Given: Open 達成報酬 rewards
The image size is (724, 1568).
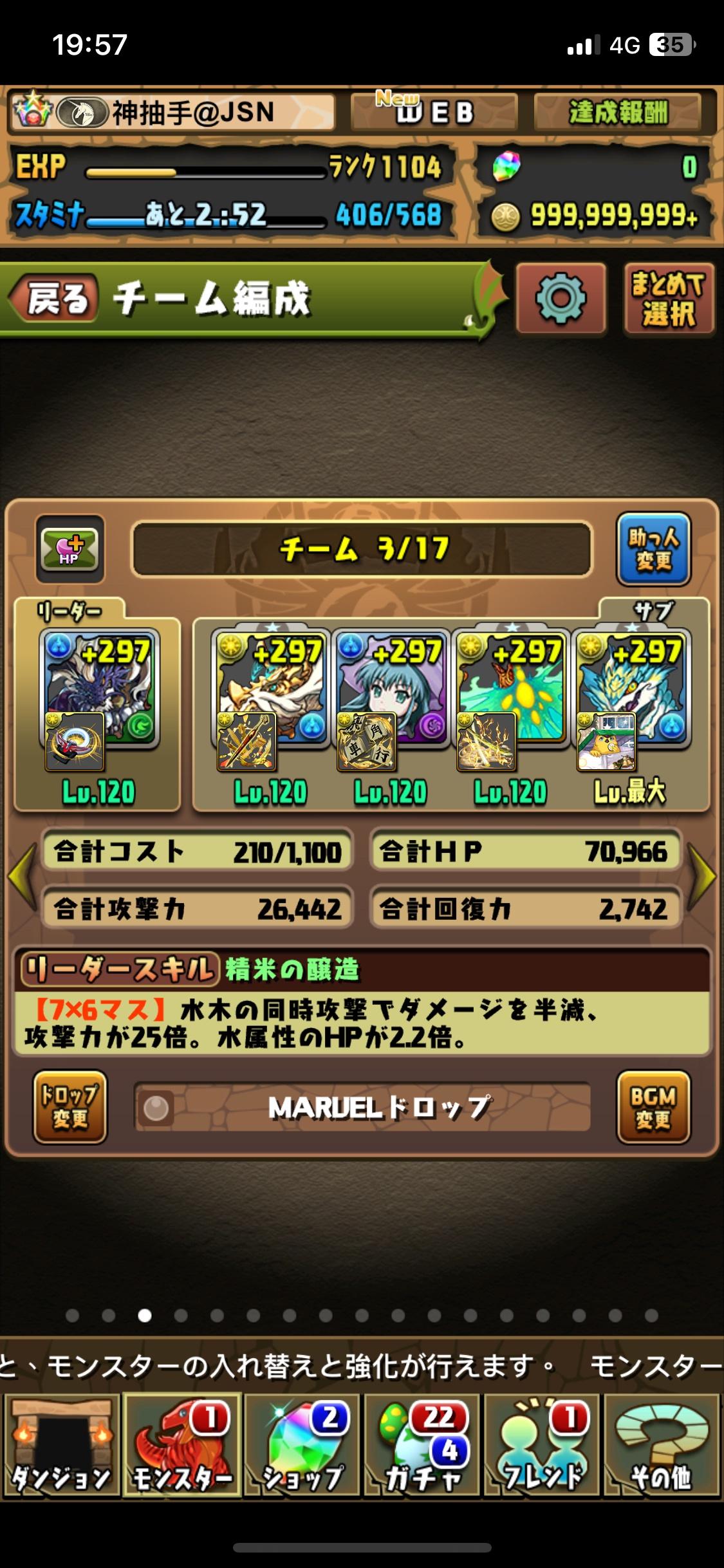Looking at the screenshot, I should (x=617, y=112).
